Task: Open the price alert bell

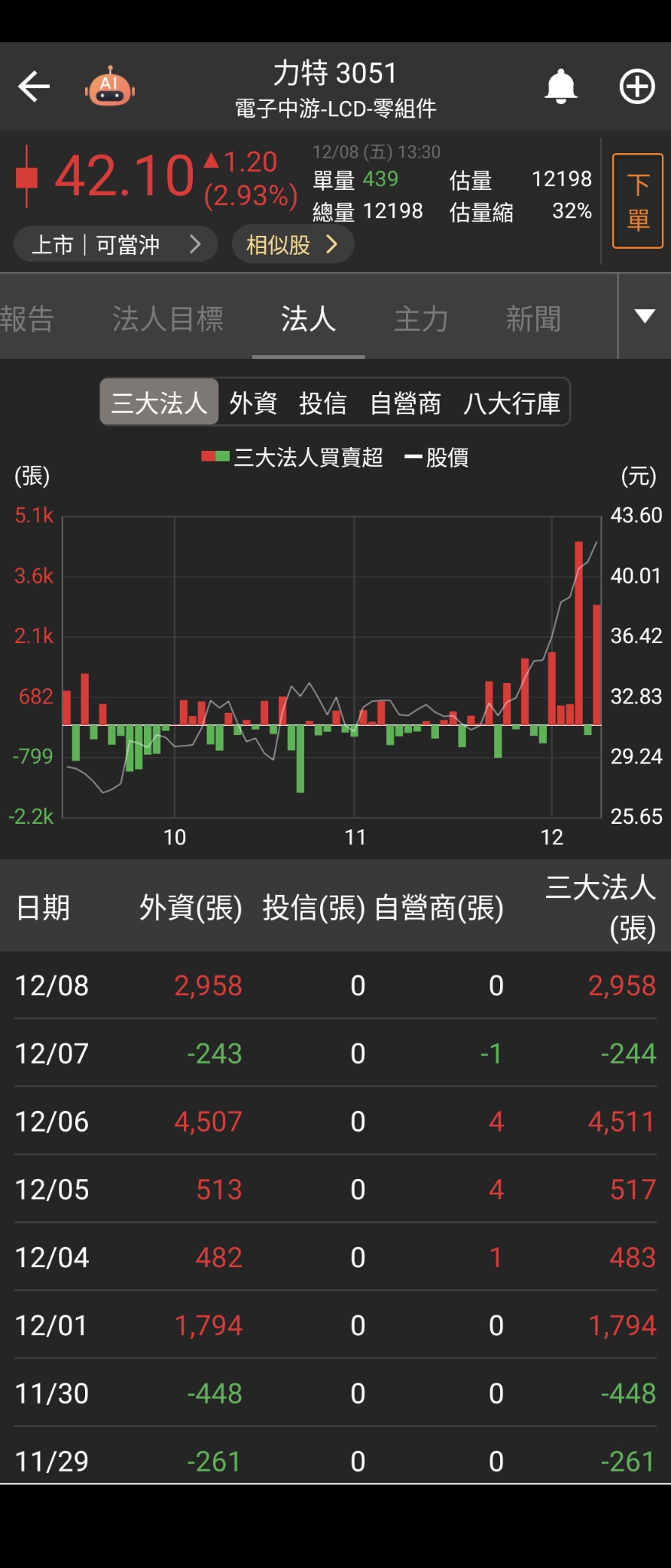Action: [x=560, y=87]
